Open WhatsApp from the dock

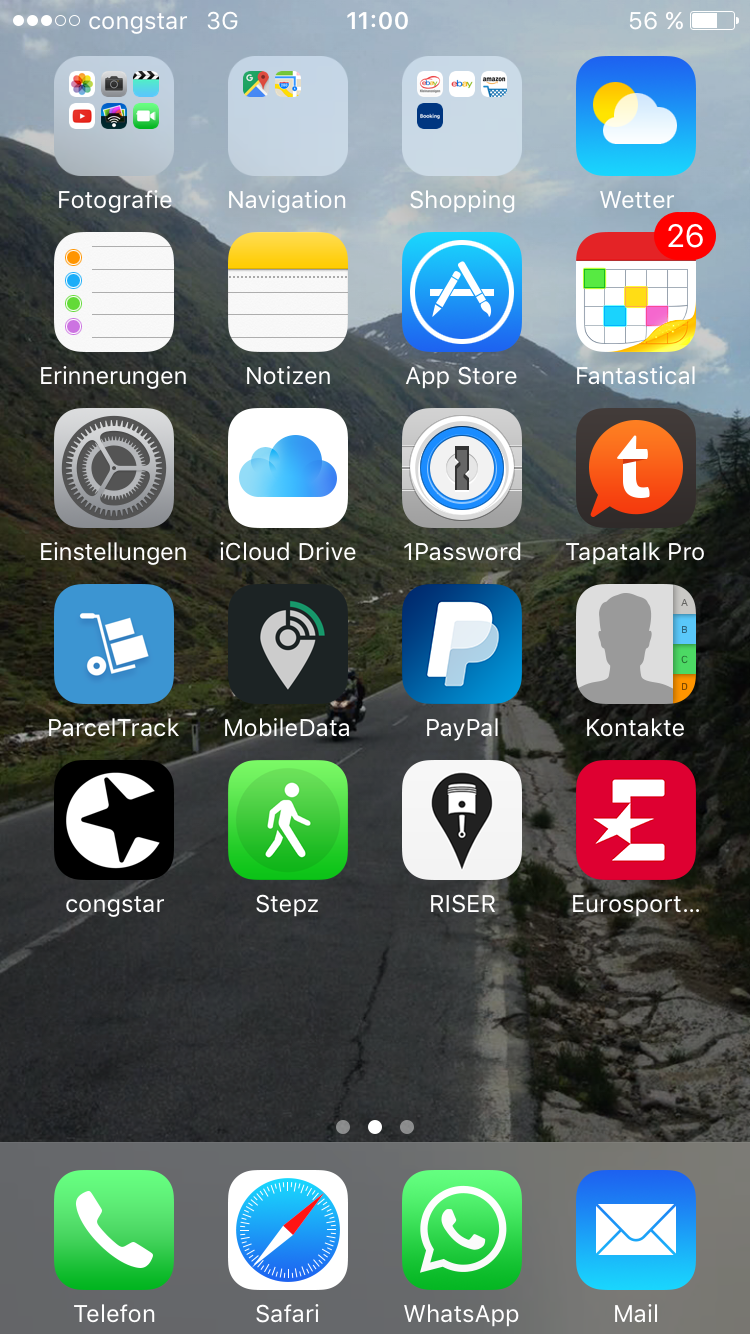pos(462,1230)
